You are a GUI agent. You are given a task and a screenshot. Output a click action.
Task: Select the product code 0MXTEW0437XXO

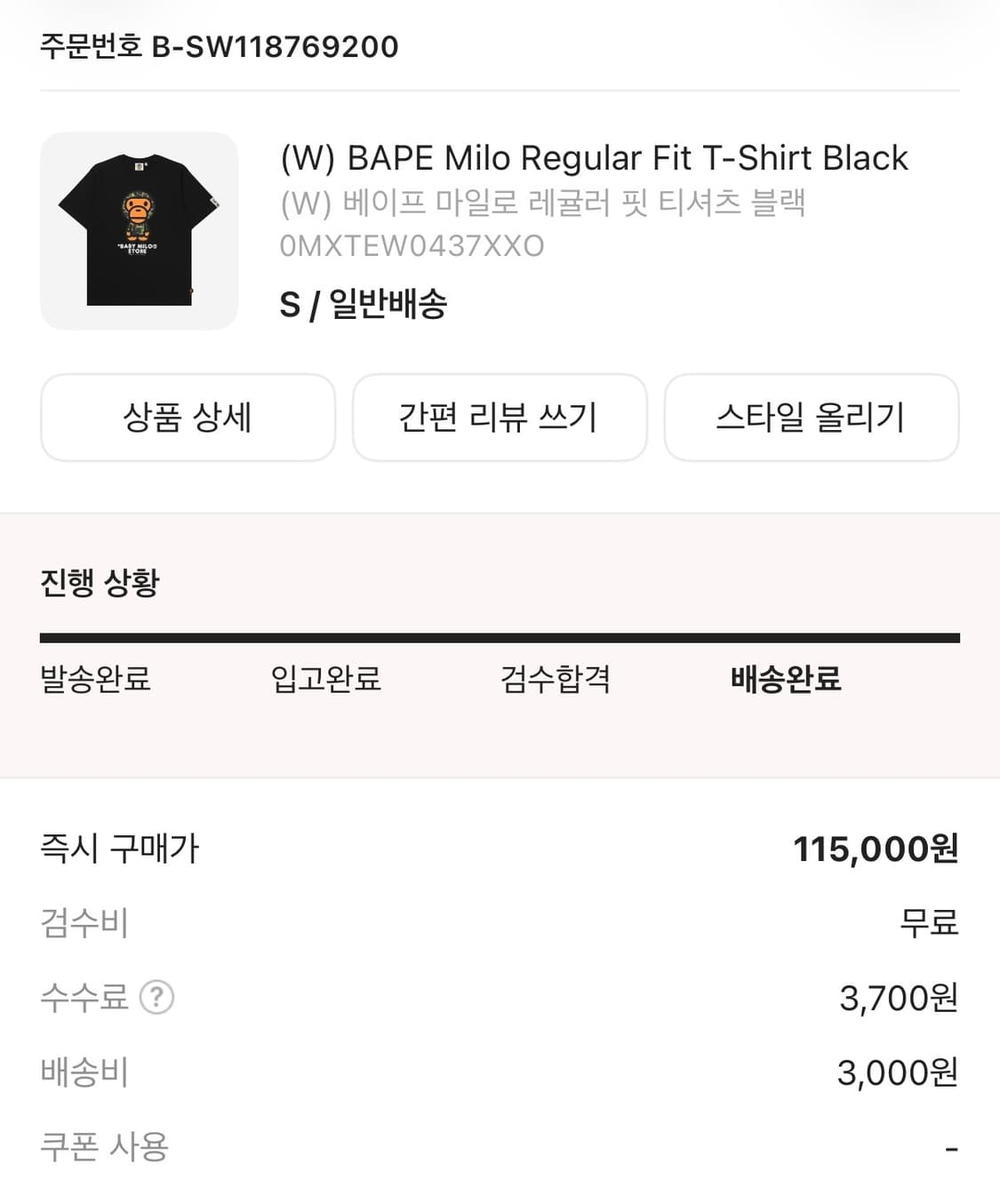[x=412, y=246]
